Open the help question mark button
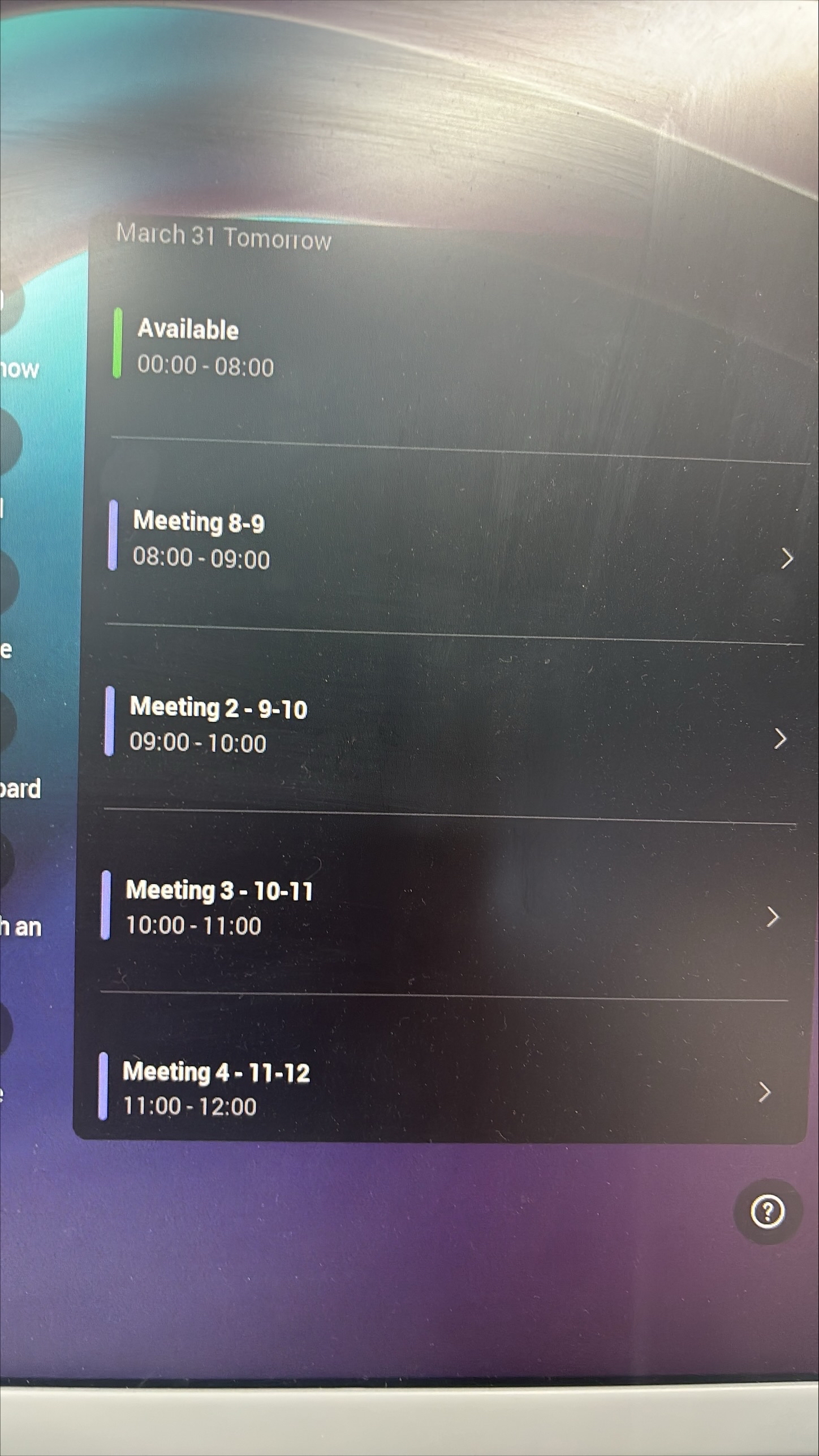 pyautogui.click(x=767, y=1212)
